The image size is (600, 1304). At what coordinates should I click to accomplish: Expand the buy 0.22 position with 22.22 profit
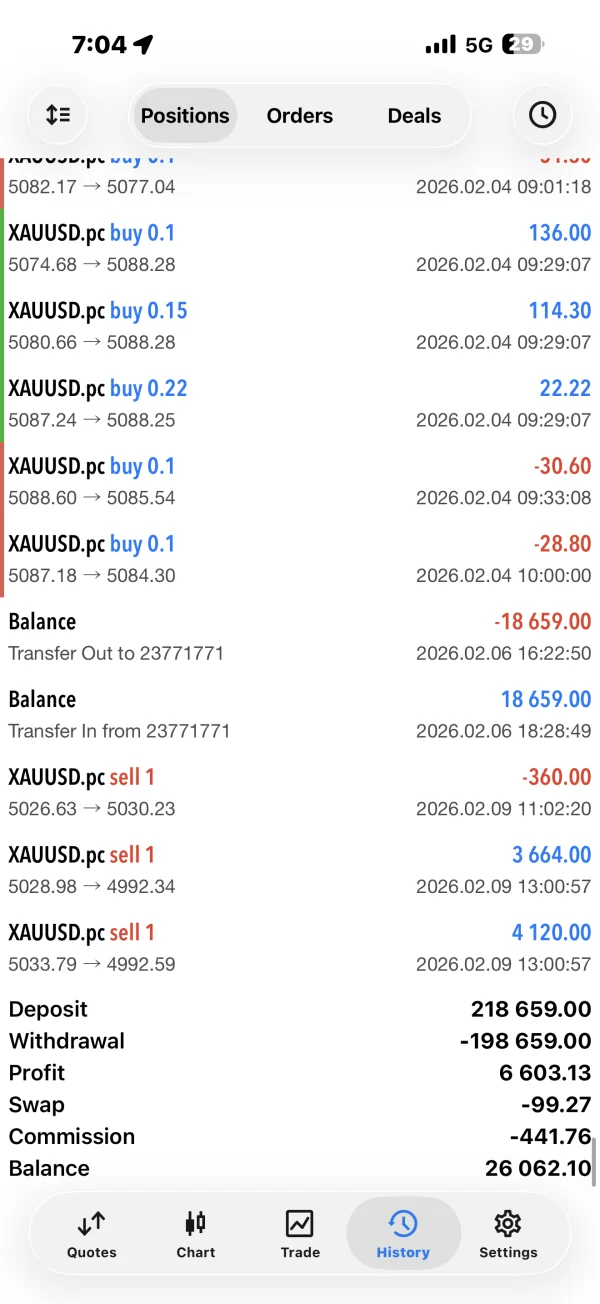coord(300,404)
